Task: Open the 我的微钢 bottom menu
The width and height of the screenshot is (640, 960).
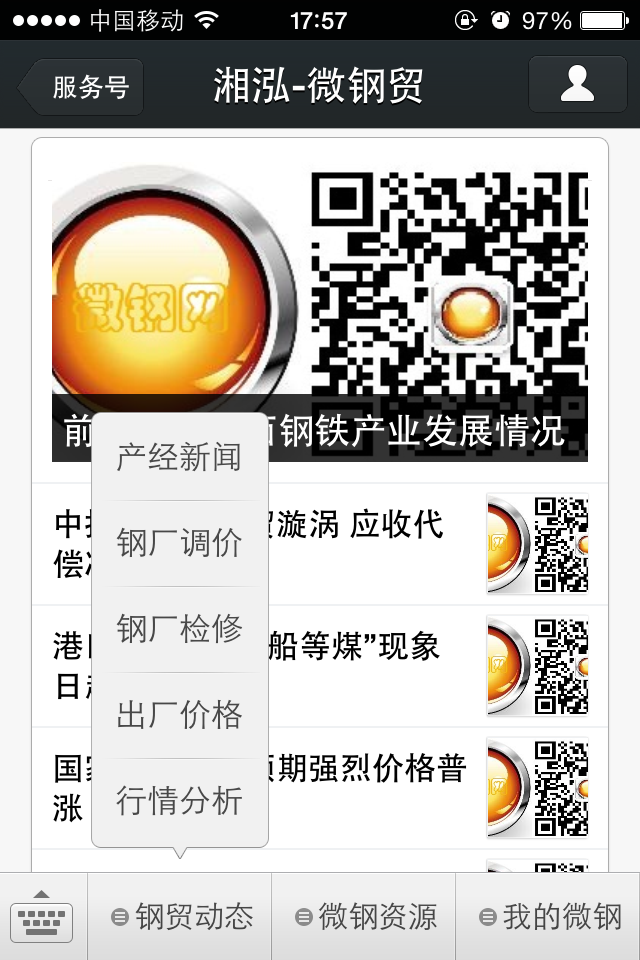Action: point(548,917)
